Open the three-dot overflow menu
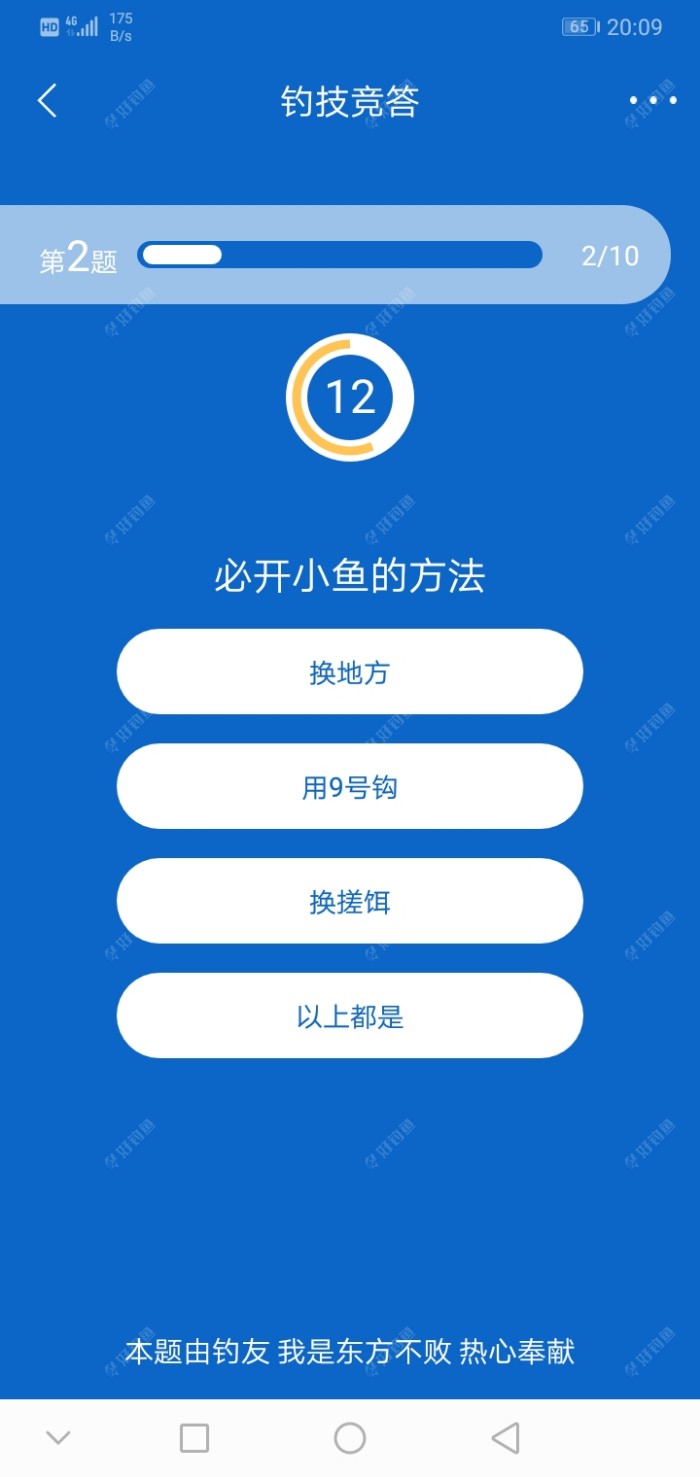Screen dimensions: 700x1477 tap(652, 101)
